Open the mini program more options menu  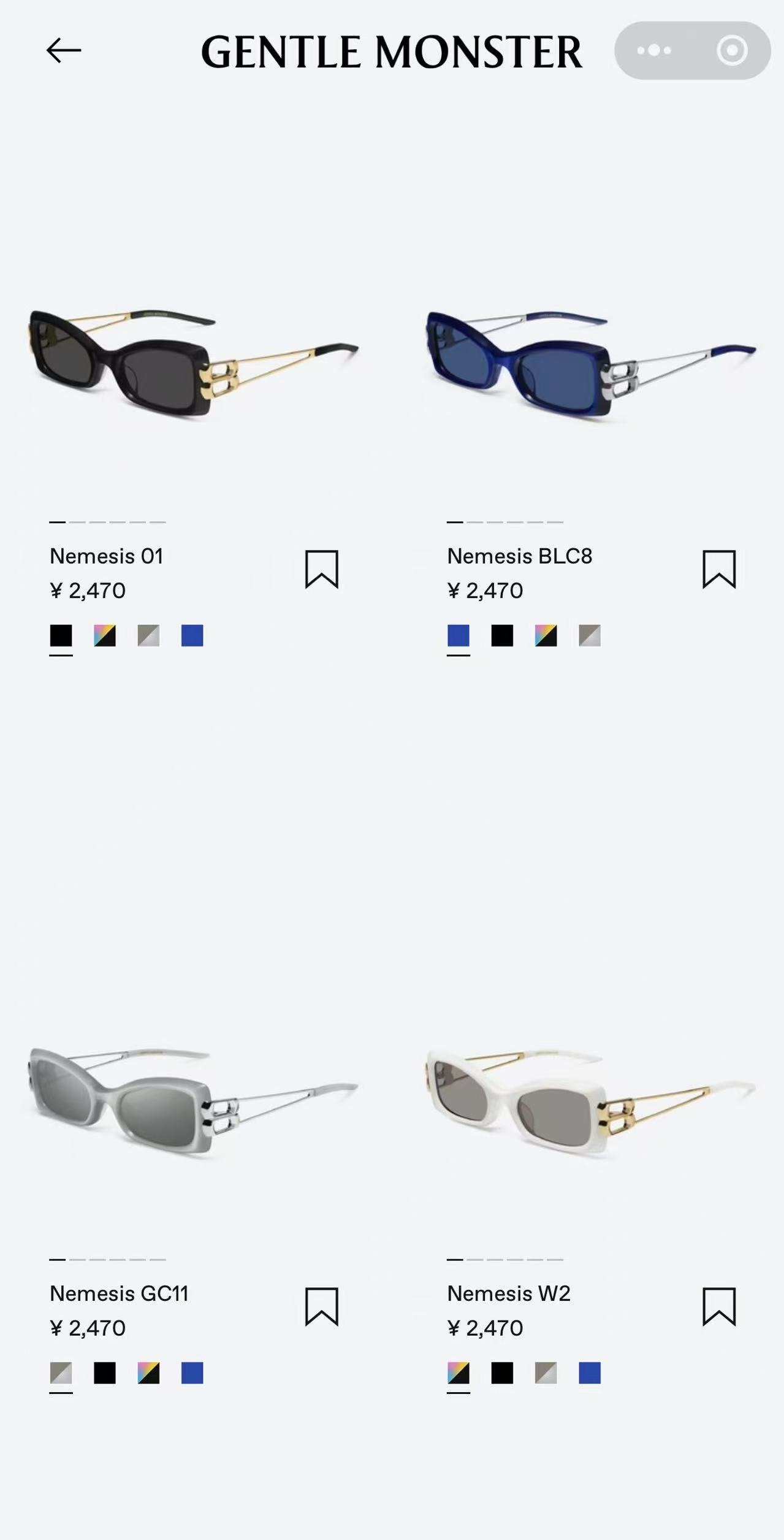(654, 50)
